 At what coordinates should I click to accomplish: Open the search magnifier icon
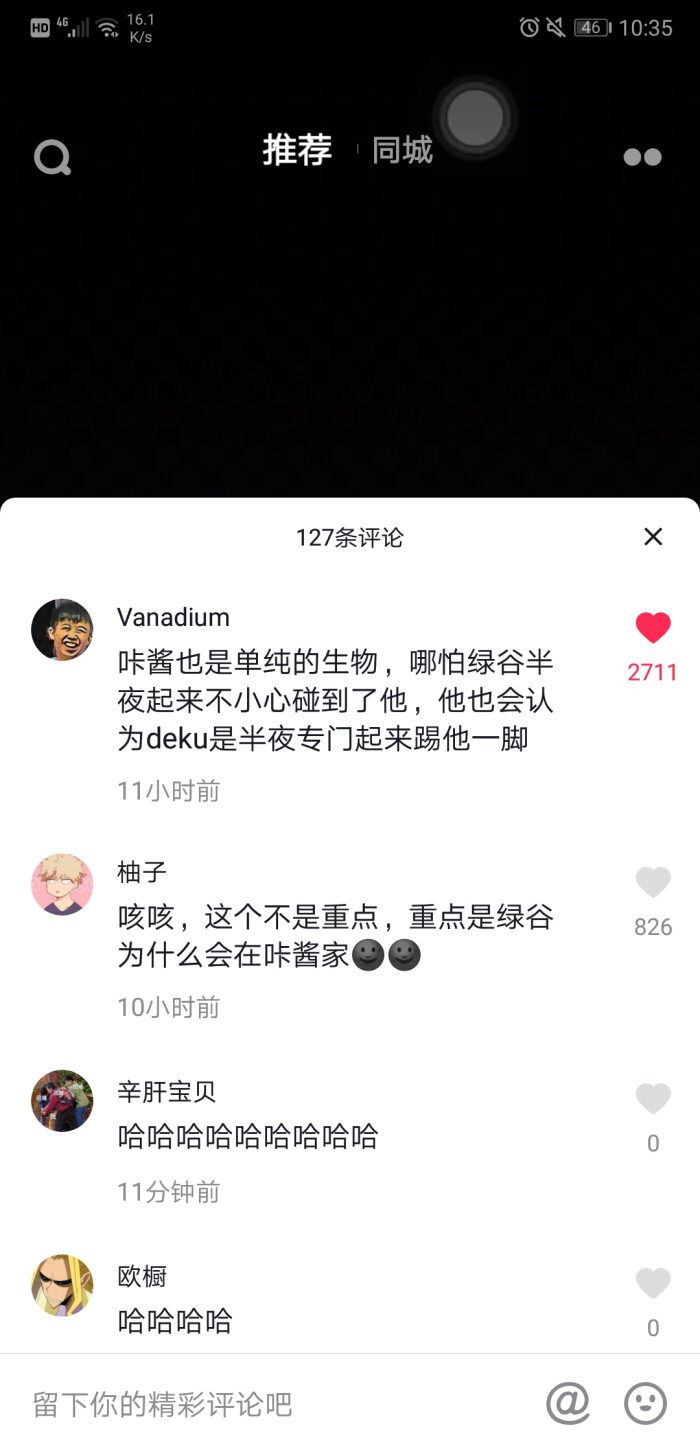(x=52, y=157)
